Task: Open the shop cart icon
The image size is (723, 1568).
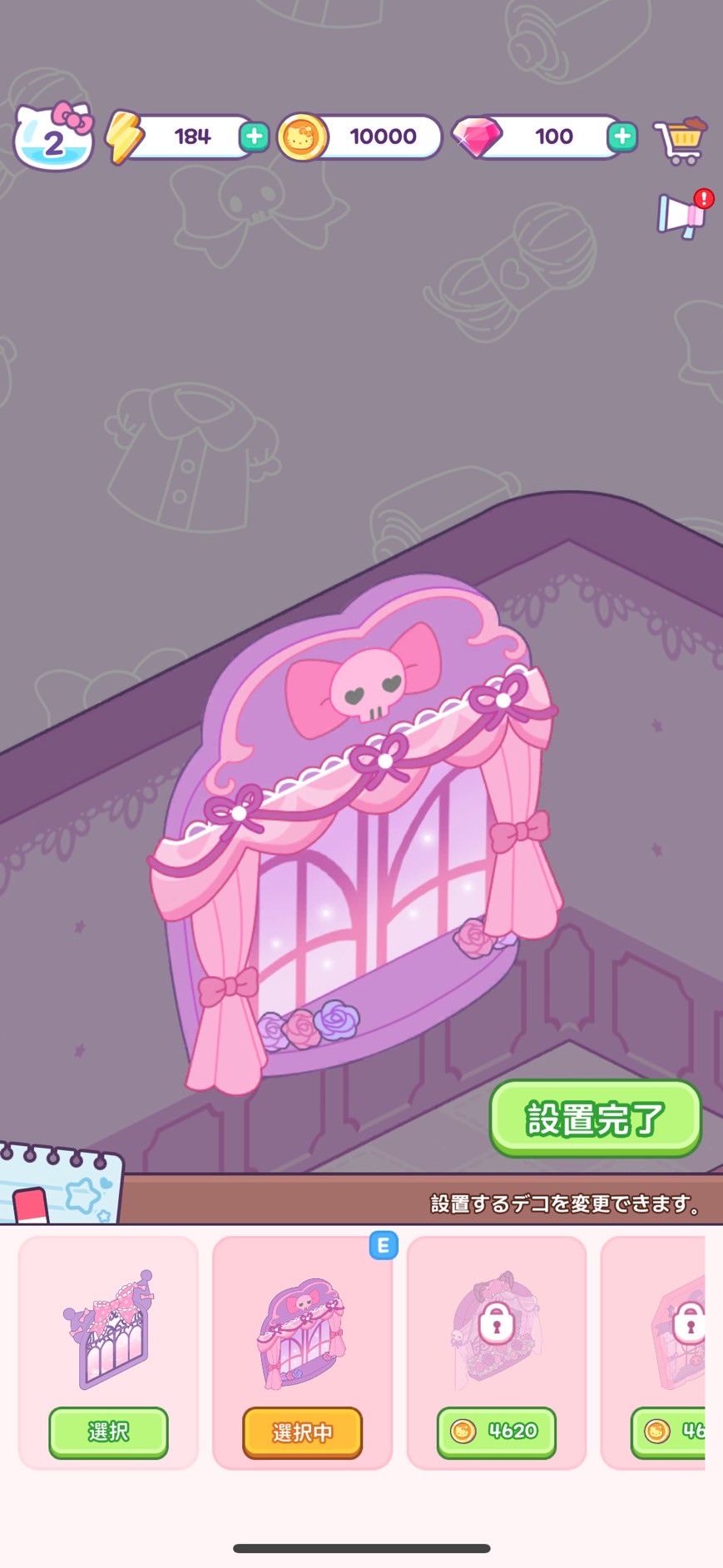Action: 680,140
